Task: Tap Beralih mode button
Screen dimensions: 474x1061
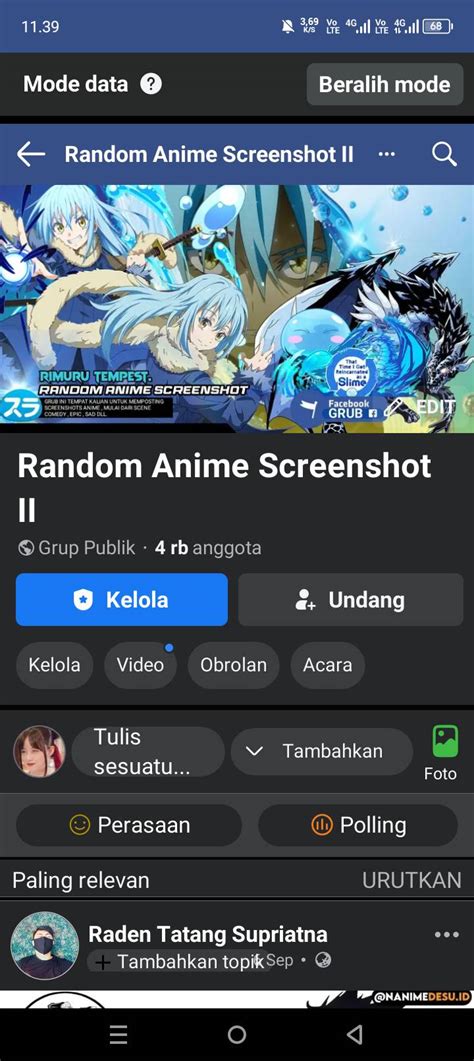Action: (385, 85)
